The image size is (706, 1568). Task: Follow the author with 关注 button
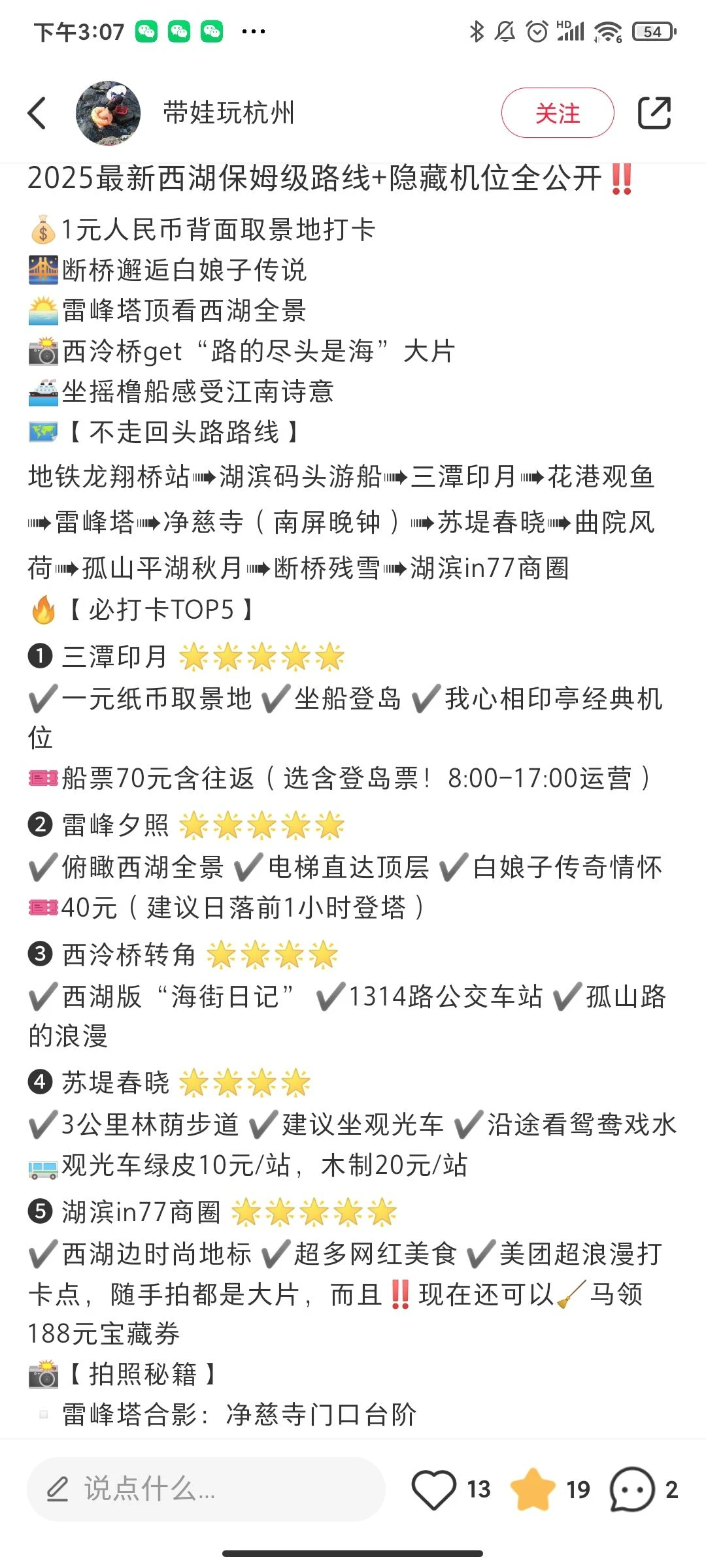557,113
